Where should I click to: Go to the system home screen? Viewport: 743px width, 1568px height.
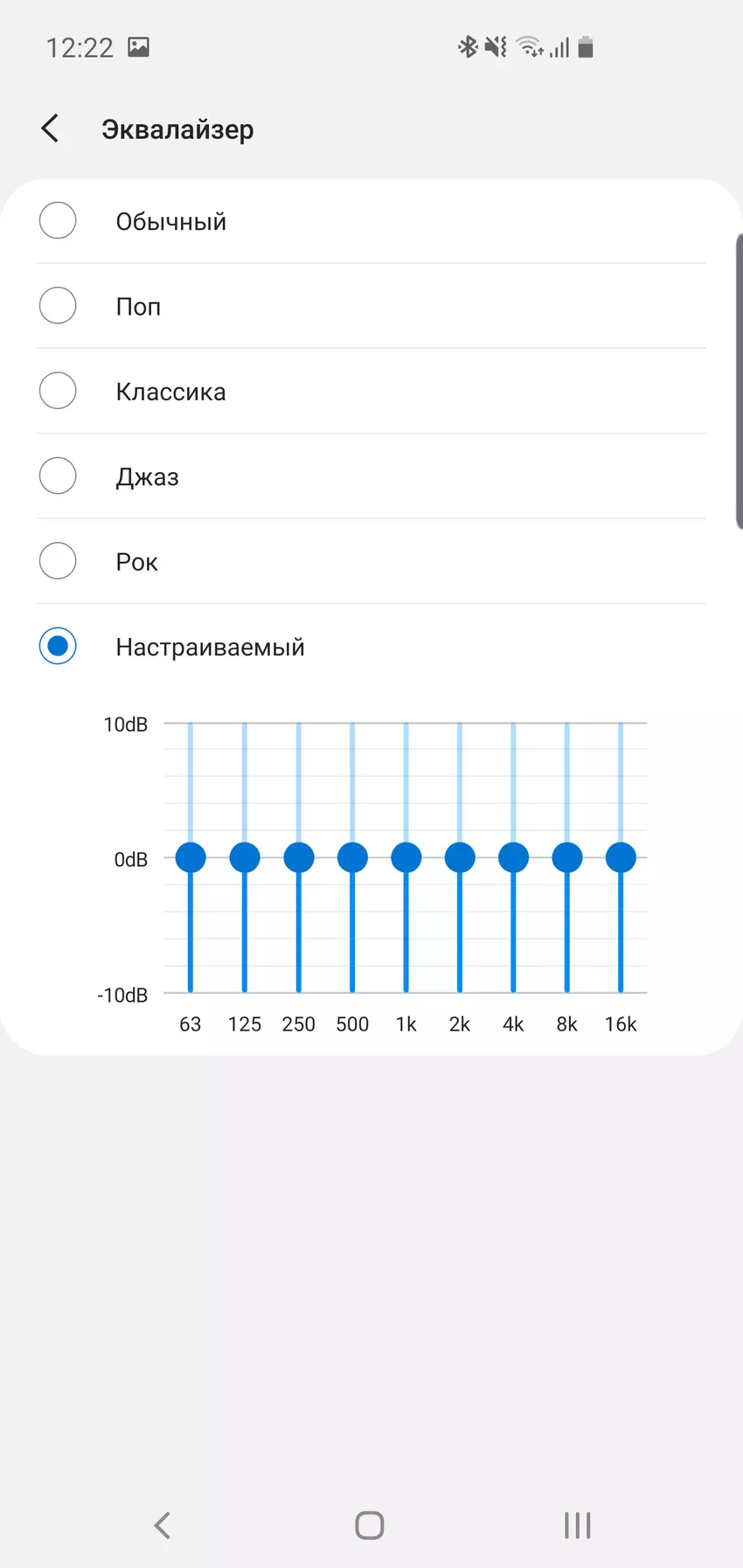(x=370, y=1525)
